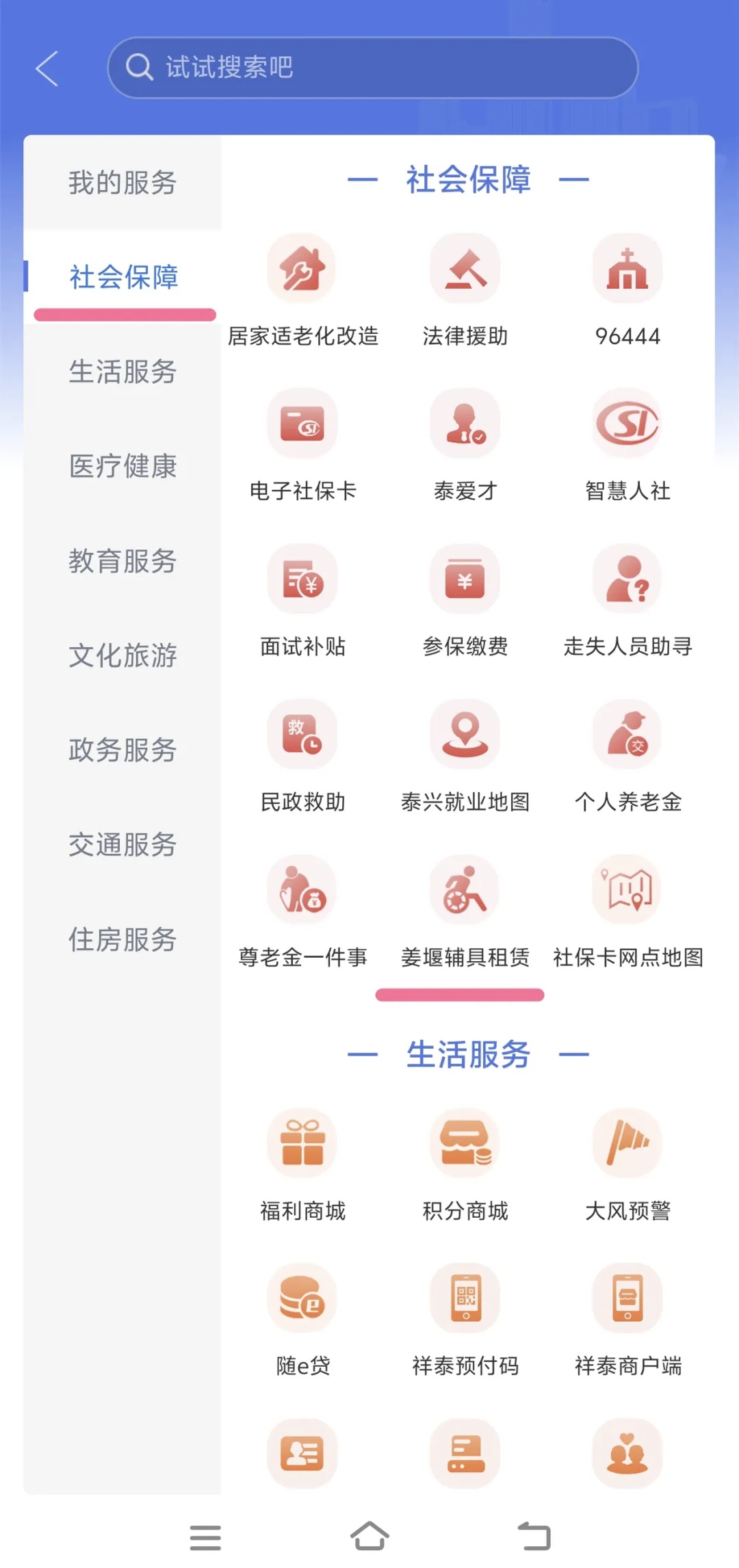Screen dimensions: 739x1568
Task: Open the 法律援助 service
Action: (465, 291)
